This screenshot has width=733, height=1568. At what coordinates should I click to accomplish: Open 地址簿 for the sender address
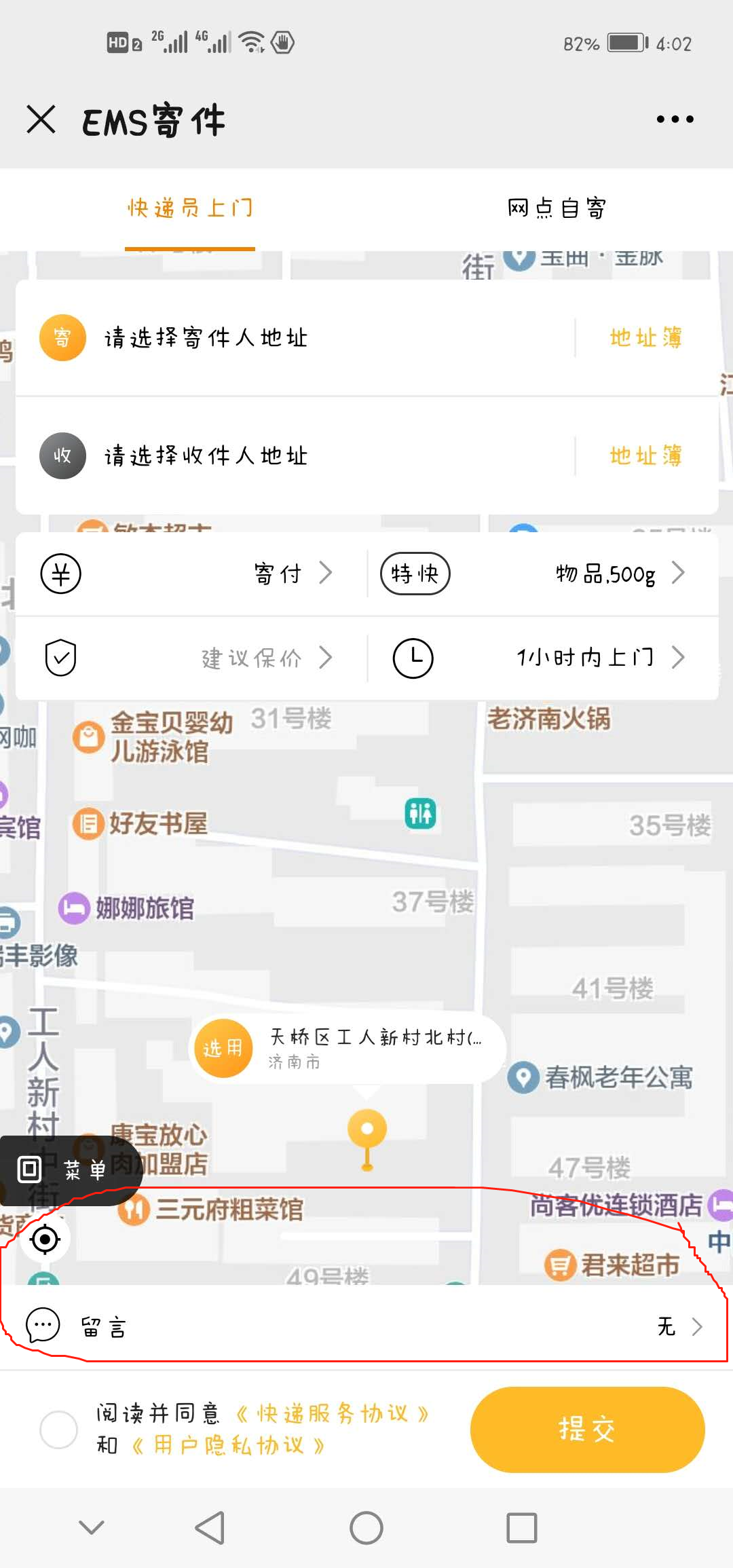645,337
